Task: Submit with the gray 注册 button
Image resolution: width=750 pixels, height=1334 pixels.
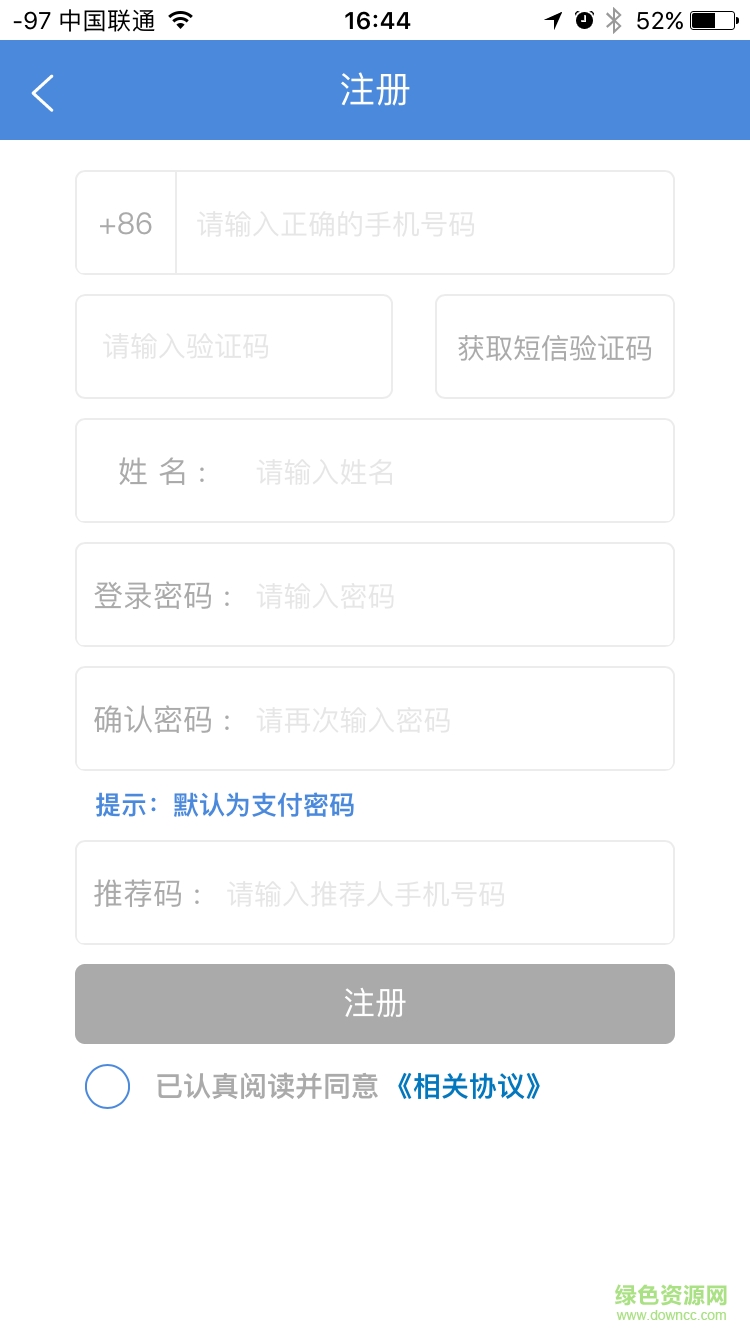Action: coord(375,1003)
